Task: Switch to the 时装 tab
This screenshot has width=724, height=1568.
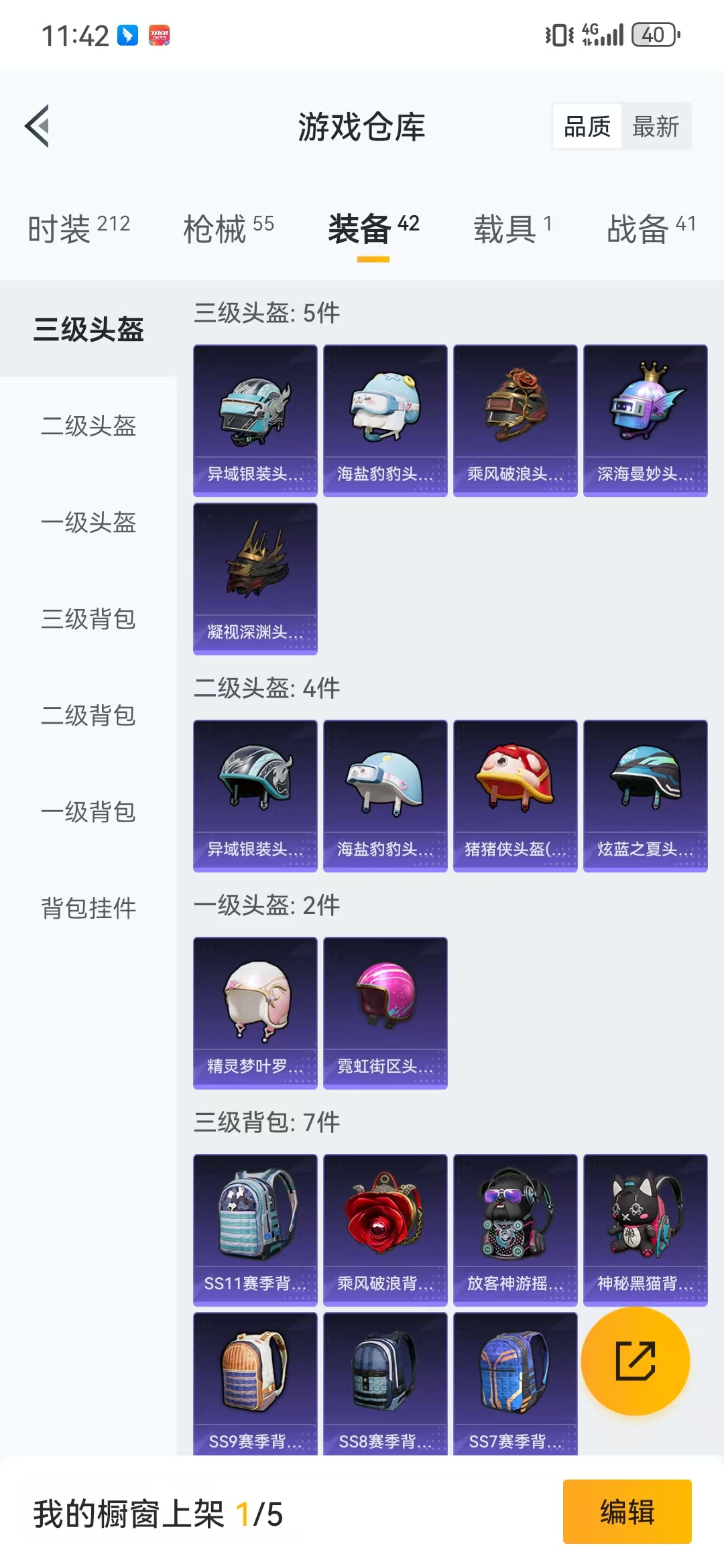Action: (78, 229)
